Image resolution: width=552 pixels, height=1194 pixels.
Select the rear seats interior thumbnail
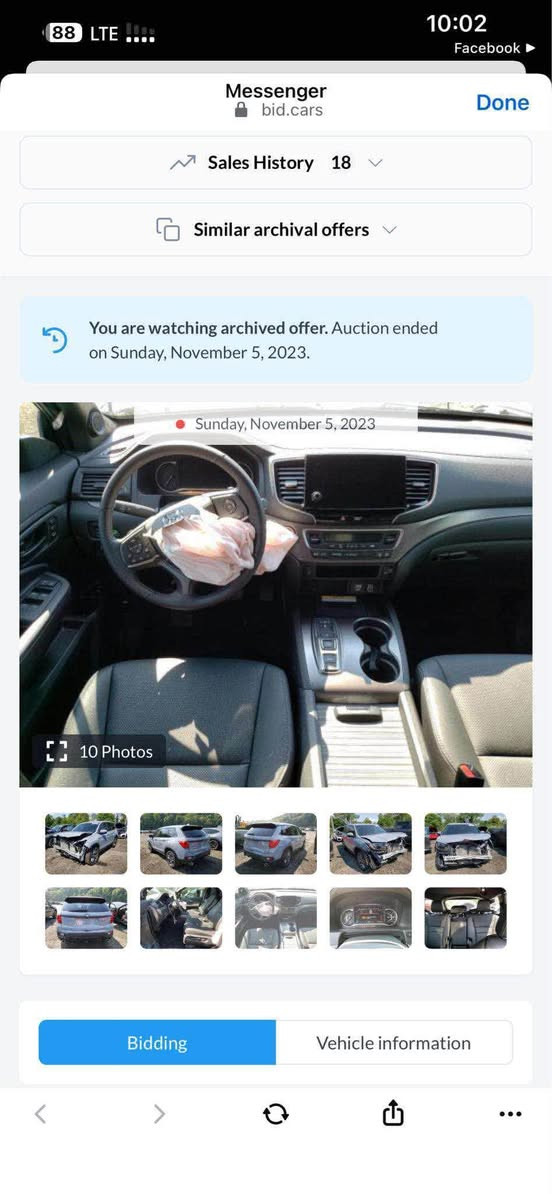tap(465, 918)
